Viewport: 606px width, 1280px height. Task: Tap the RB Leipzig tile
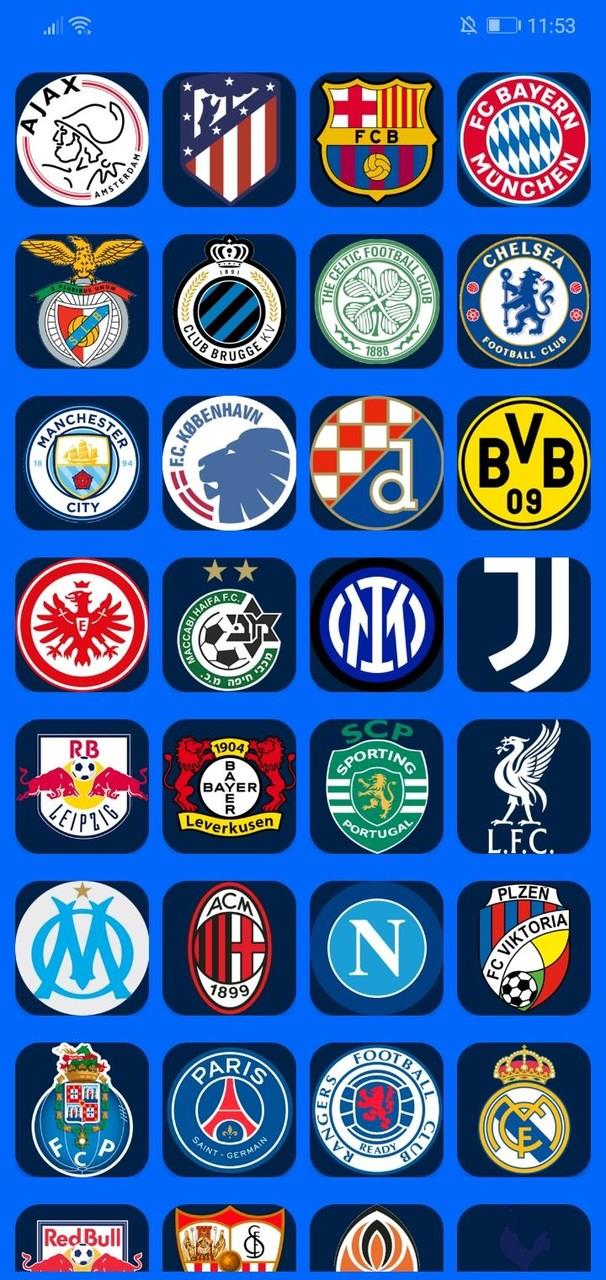[x=82, y=786]
